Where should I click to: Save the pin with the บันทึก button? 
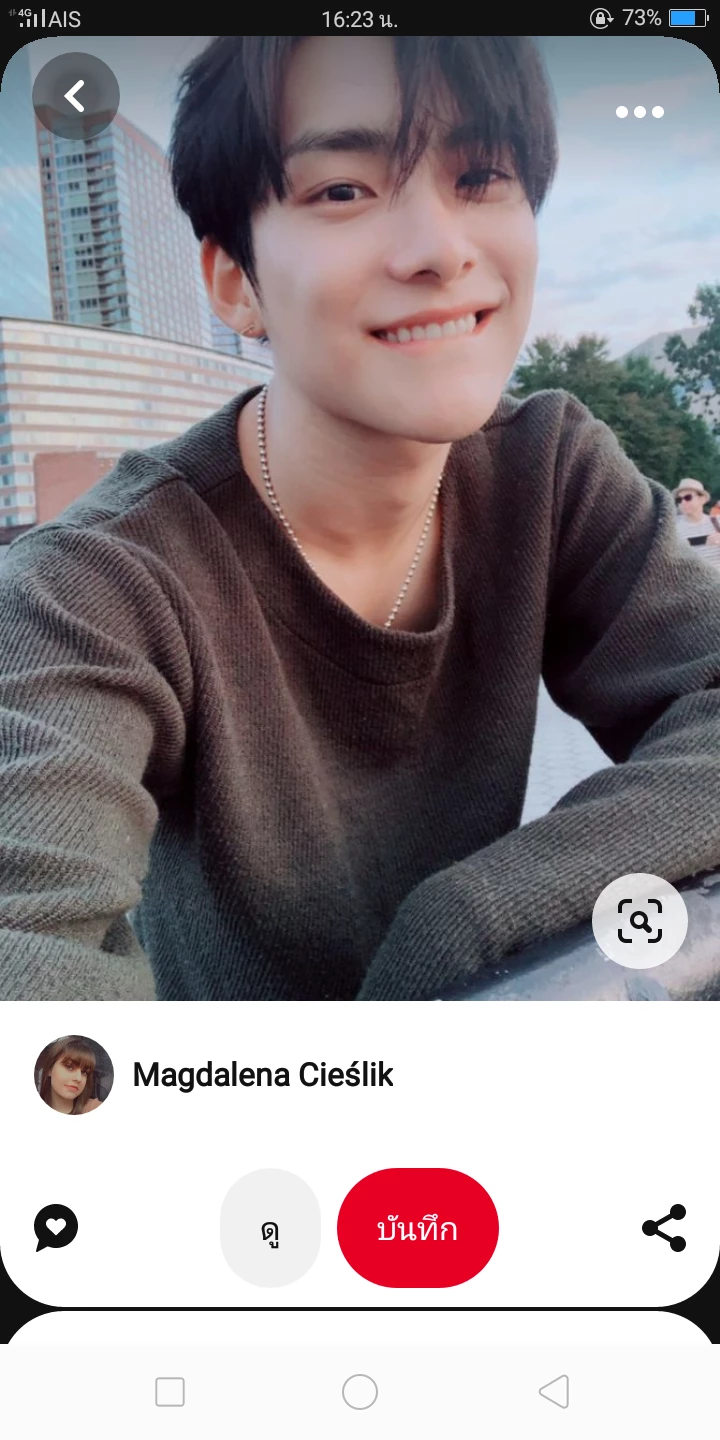pyautogui.click(x=418, y=1228)
